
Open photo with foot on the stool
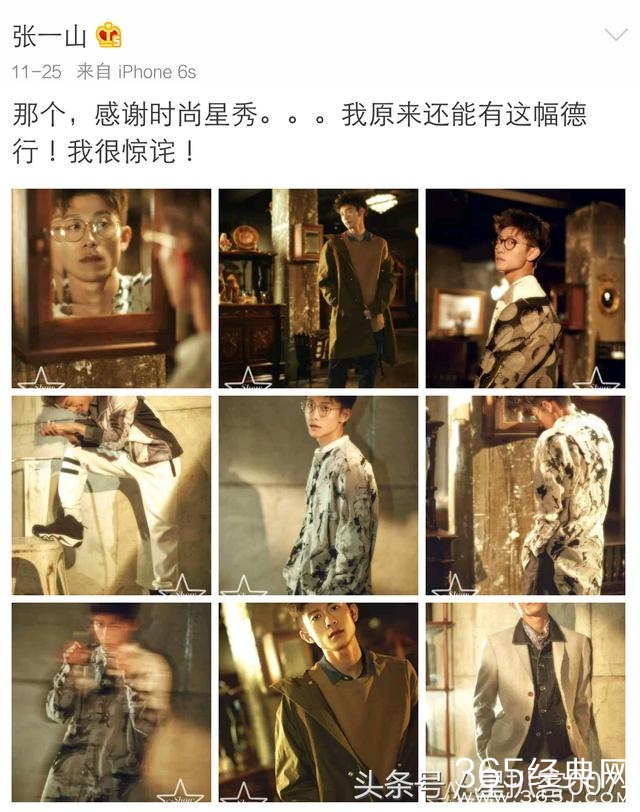(111, 496)
